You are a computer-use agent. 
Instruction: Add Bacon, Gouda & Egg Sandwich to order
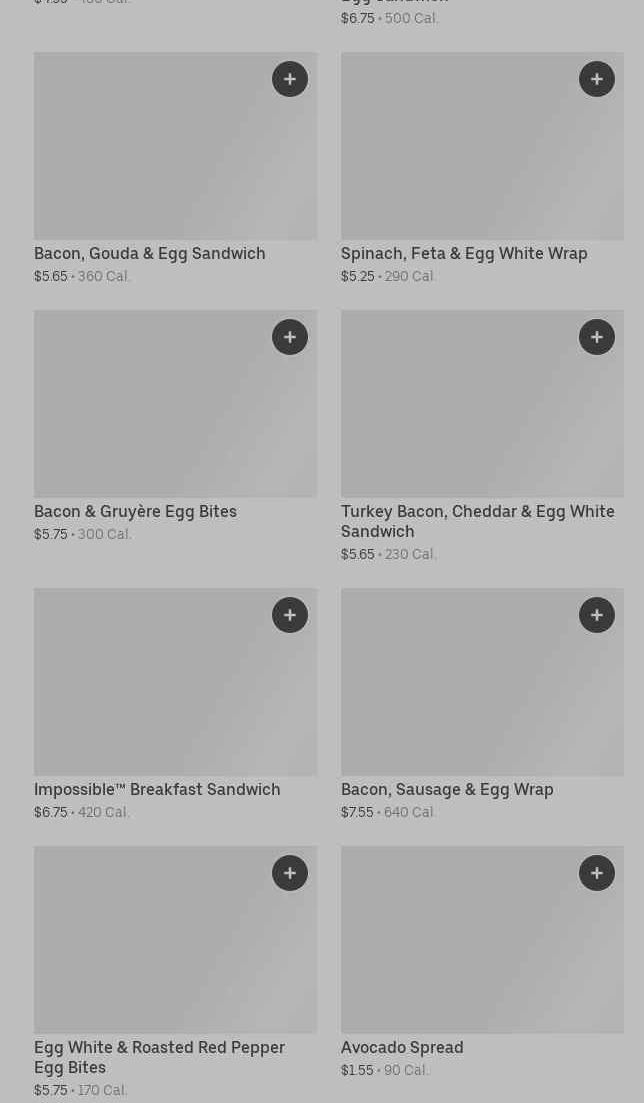tap(290, 79)
